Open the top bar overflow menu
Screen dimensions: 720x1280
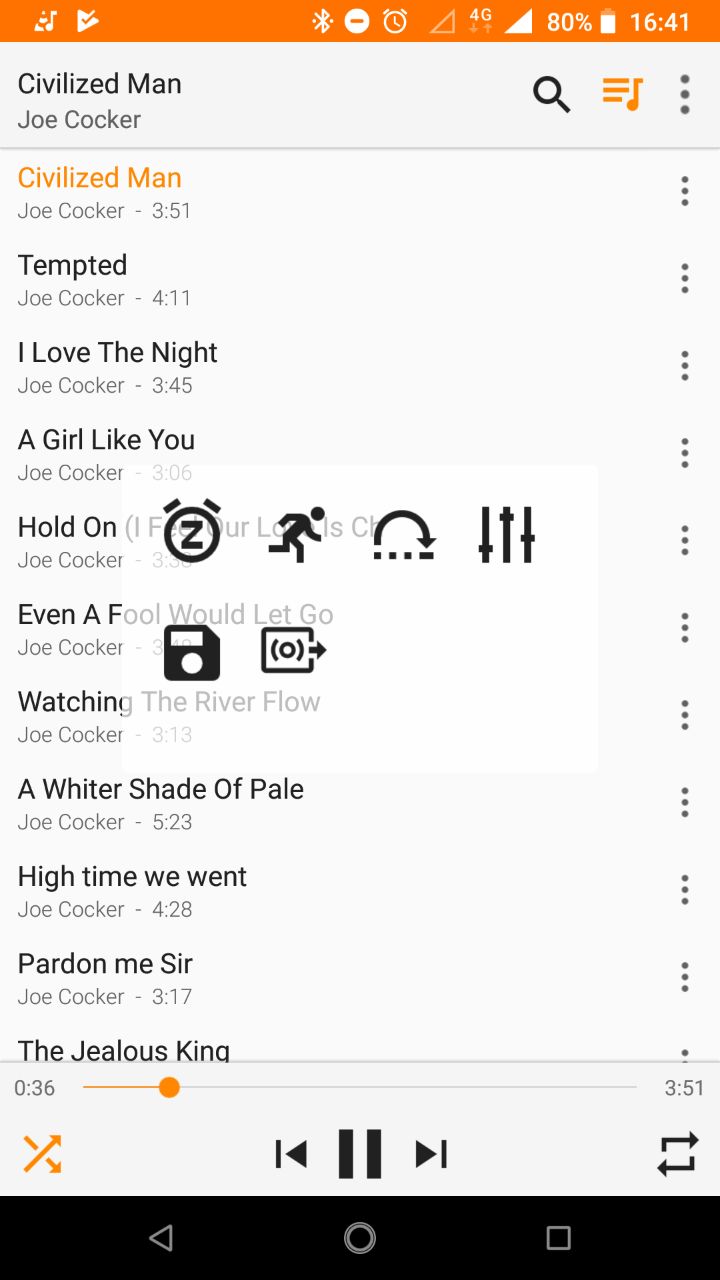pyautogui.click(x=685, y=95)
